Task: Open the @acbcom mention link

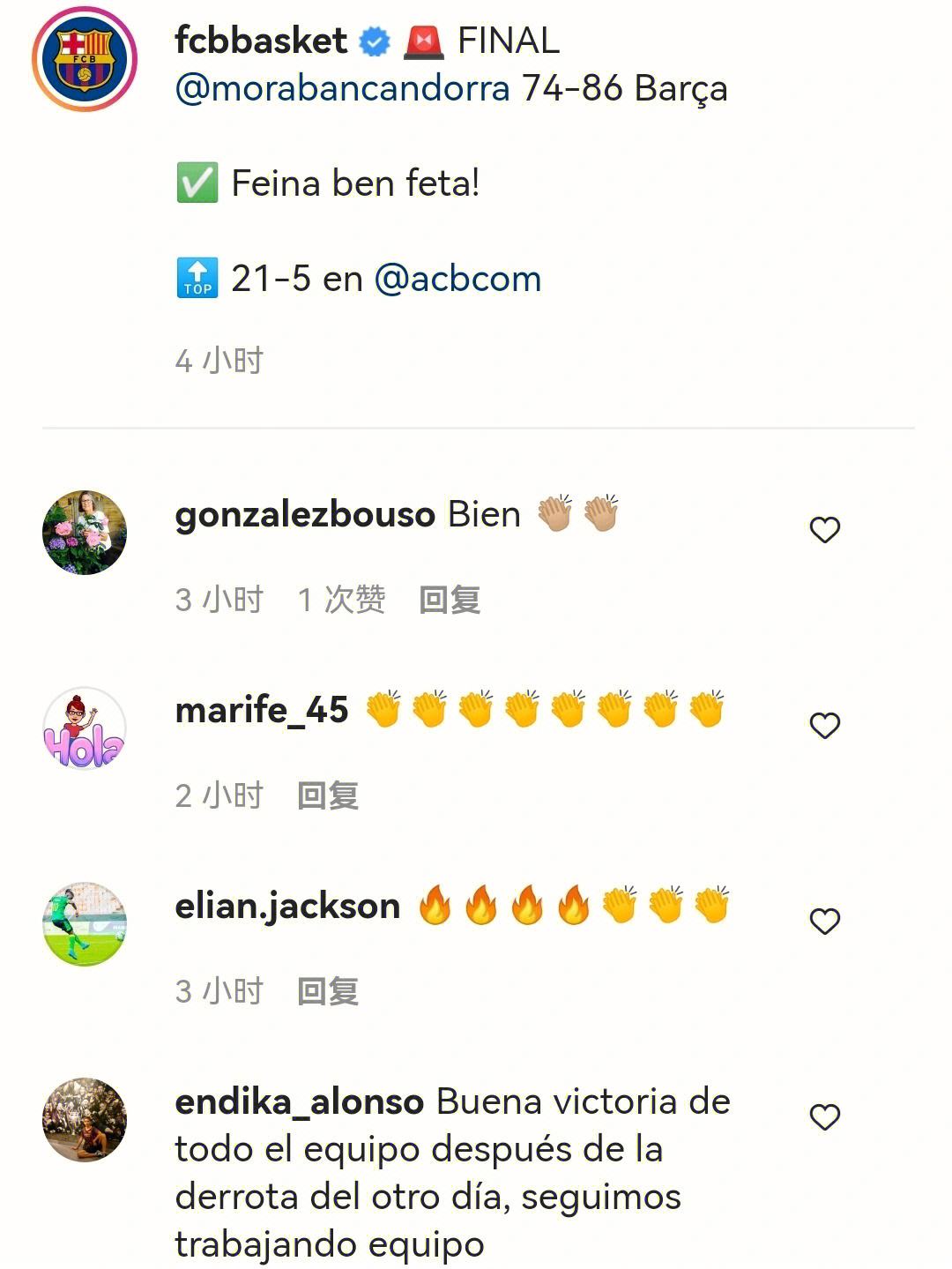Action: pos(457,279)
